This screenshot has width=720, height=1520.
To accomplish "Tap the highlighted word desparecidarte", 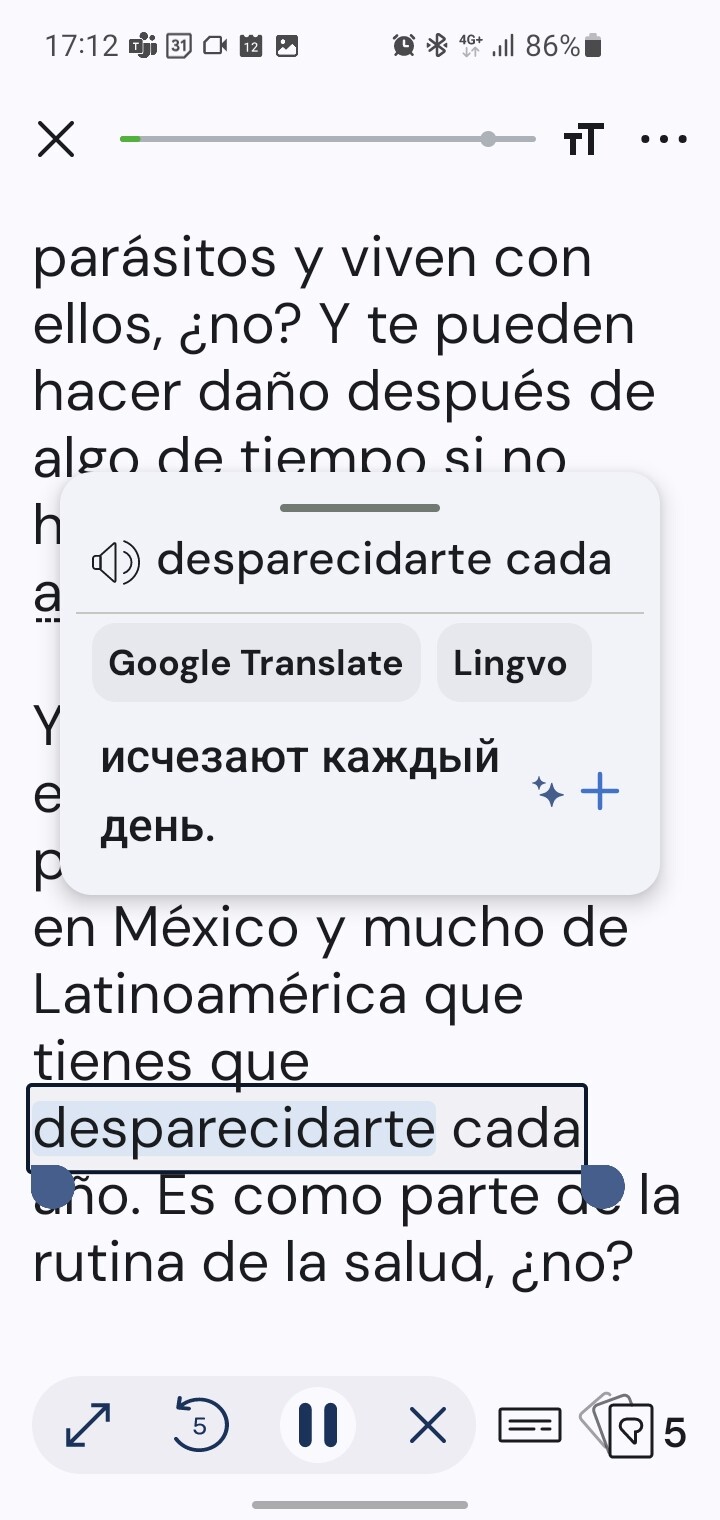I will pyautogui.click(x=234, y=1129).
